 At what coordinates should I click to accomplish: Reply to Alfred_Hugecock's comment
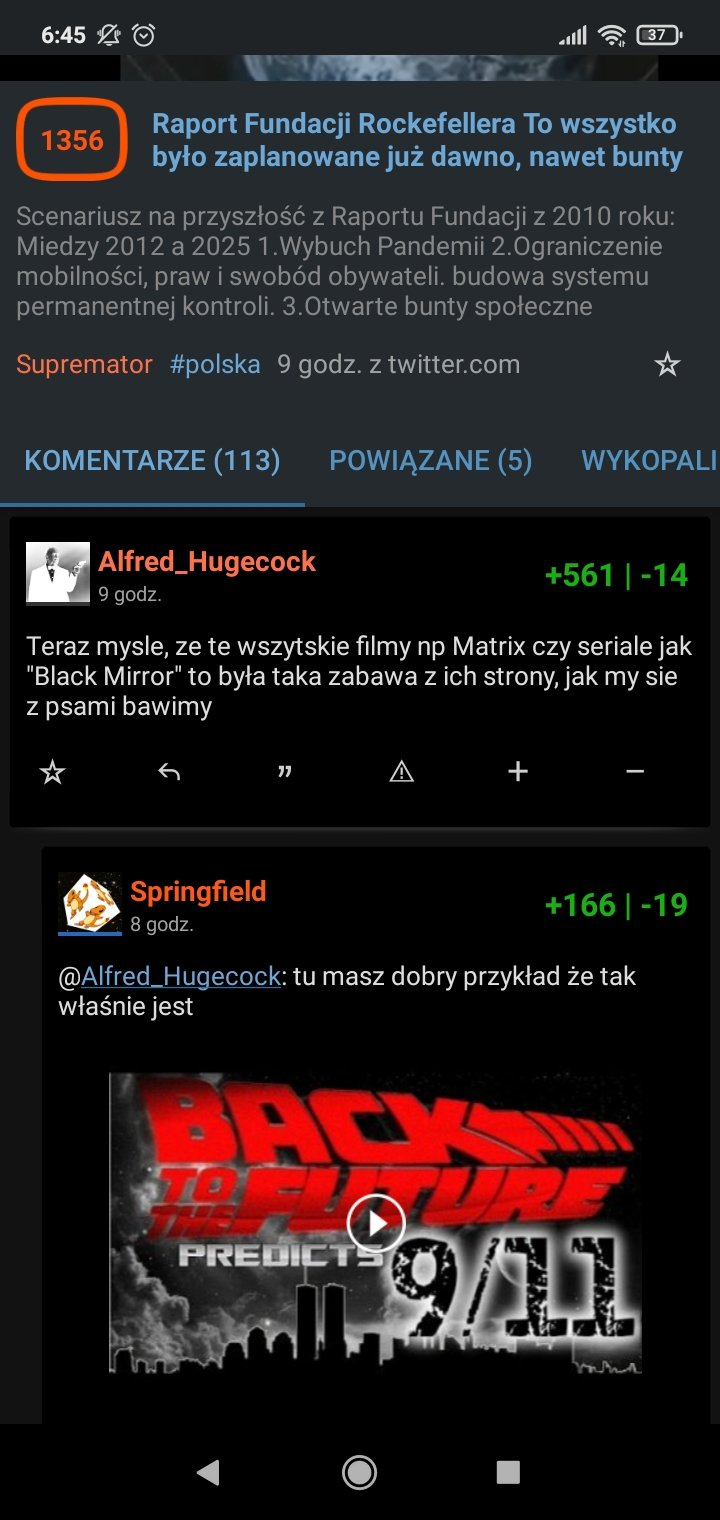point(169,771)
